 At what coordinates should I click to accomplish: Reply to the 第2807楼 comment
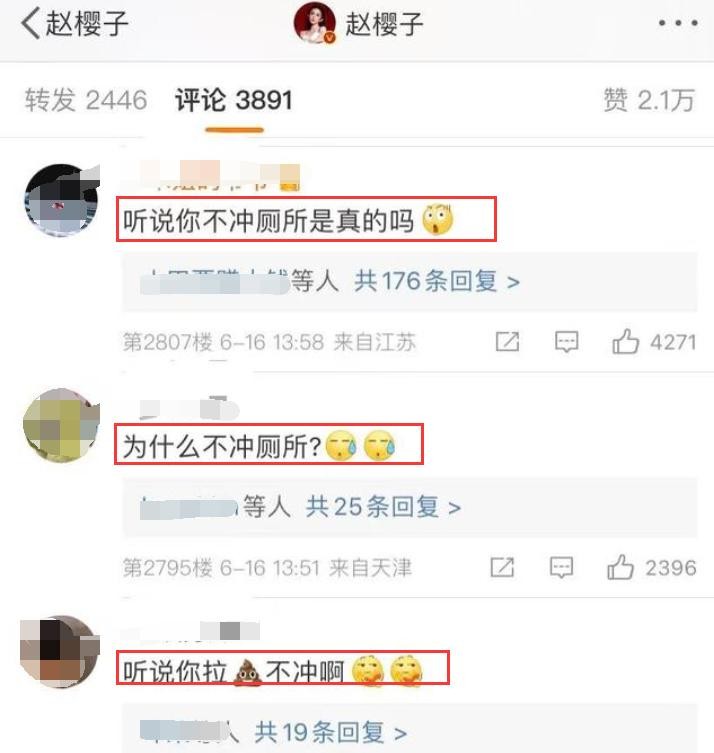point(567,343)
